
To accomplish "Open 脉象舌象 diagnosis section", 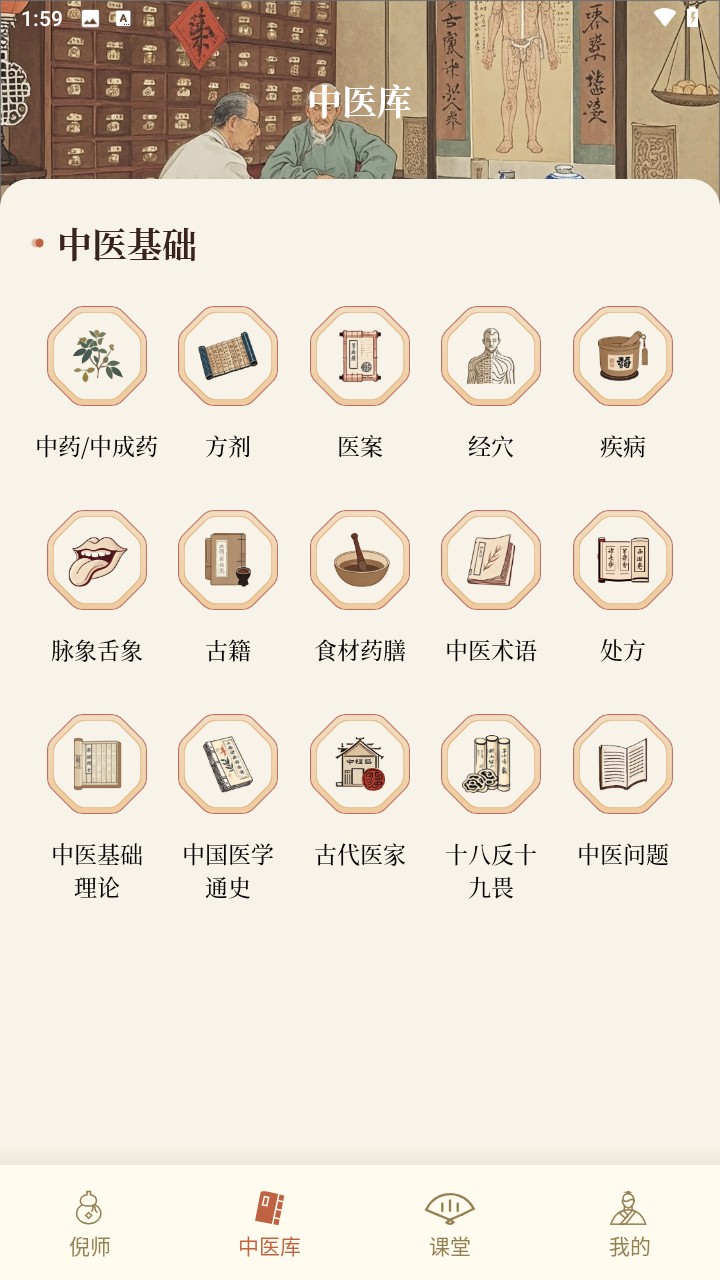I will [97, 561].
